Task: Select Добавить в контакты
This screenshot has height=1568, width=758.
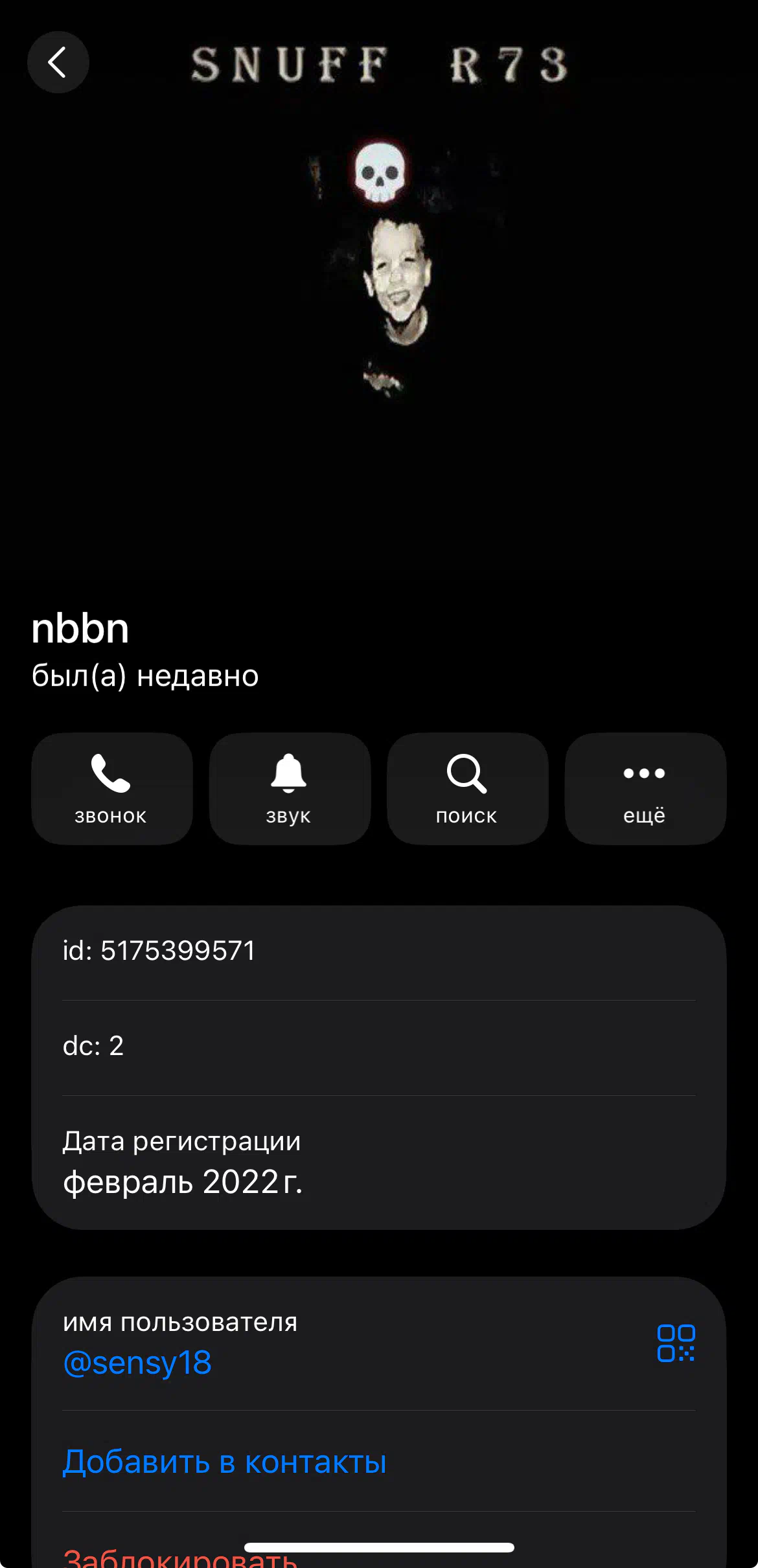Action: [224, 1462]
